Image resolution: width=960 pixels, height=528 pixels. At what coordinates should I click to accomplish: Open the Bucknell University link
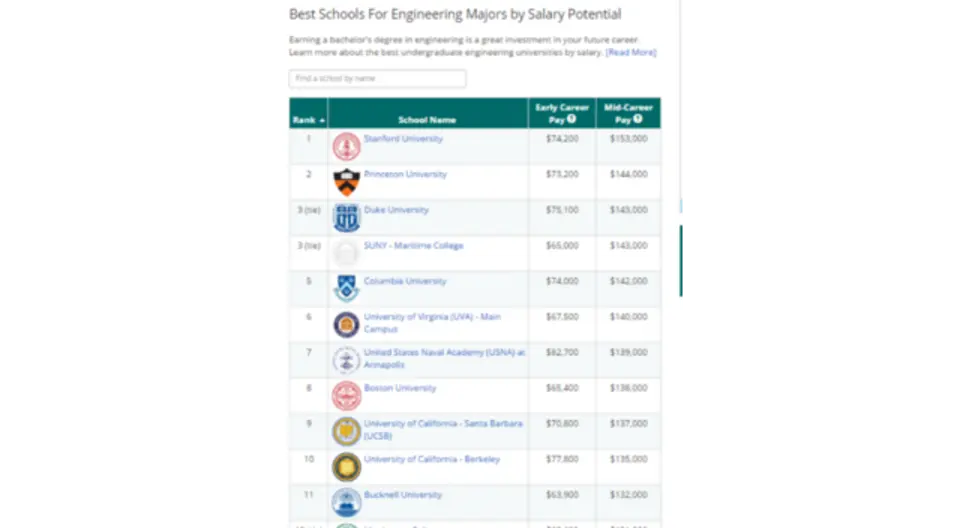point(402,495)
